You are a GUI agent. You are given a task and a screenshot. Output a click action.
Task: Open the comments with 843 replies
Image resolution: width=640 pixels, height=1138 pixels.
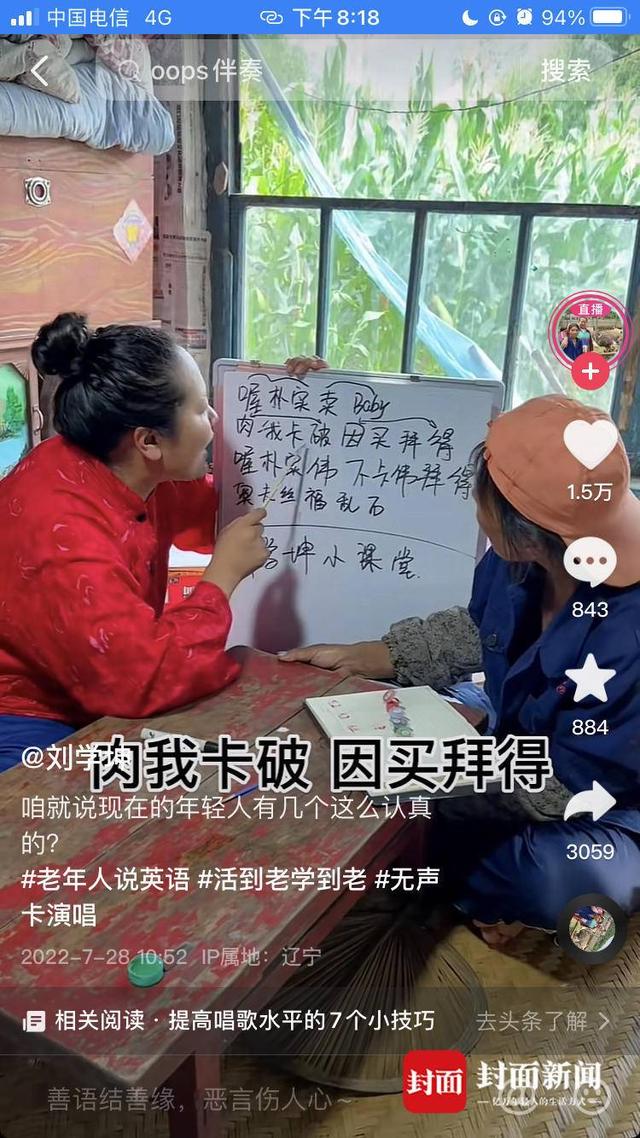tap(590, 563)
